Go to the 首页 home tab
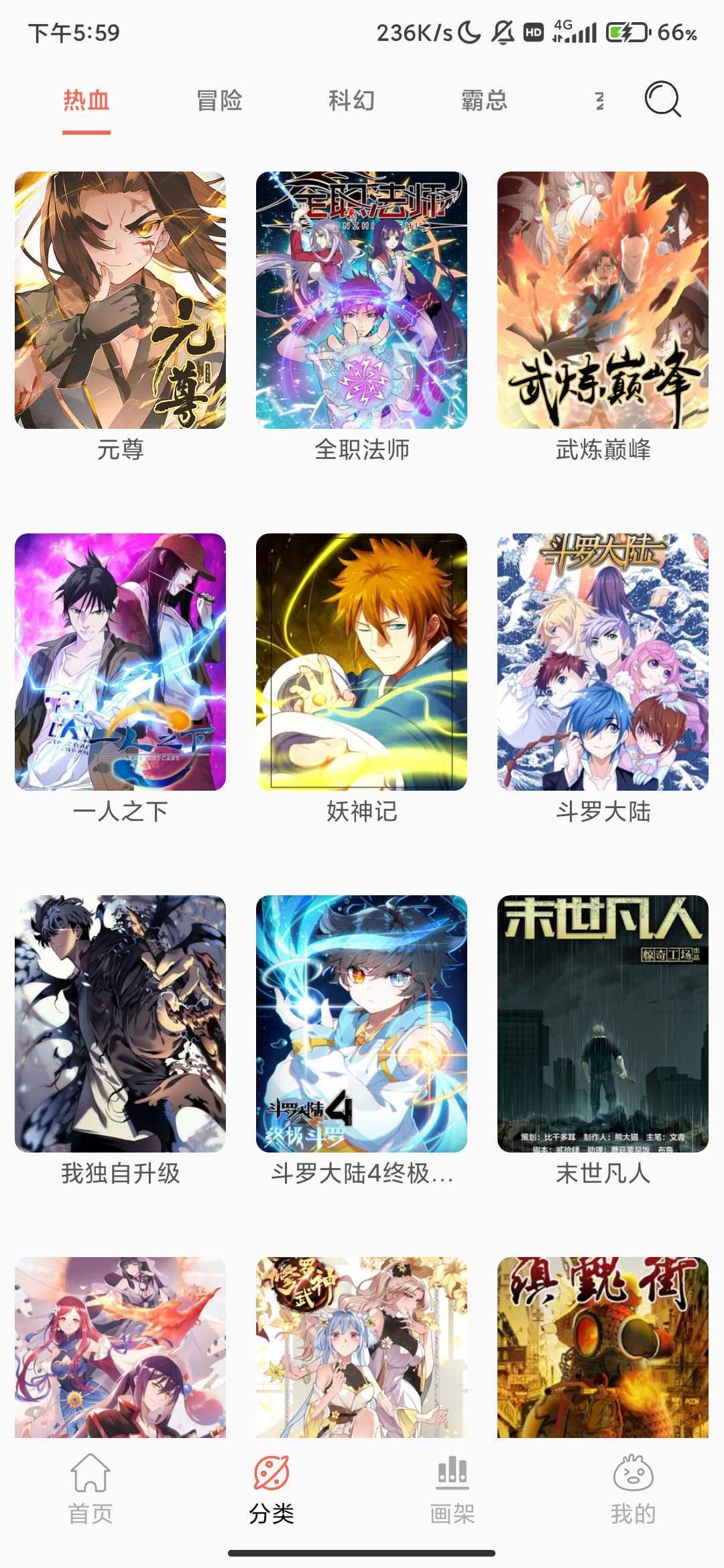The height and width of the screenshot is (1568, 724). [90, 1488]
